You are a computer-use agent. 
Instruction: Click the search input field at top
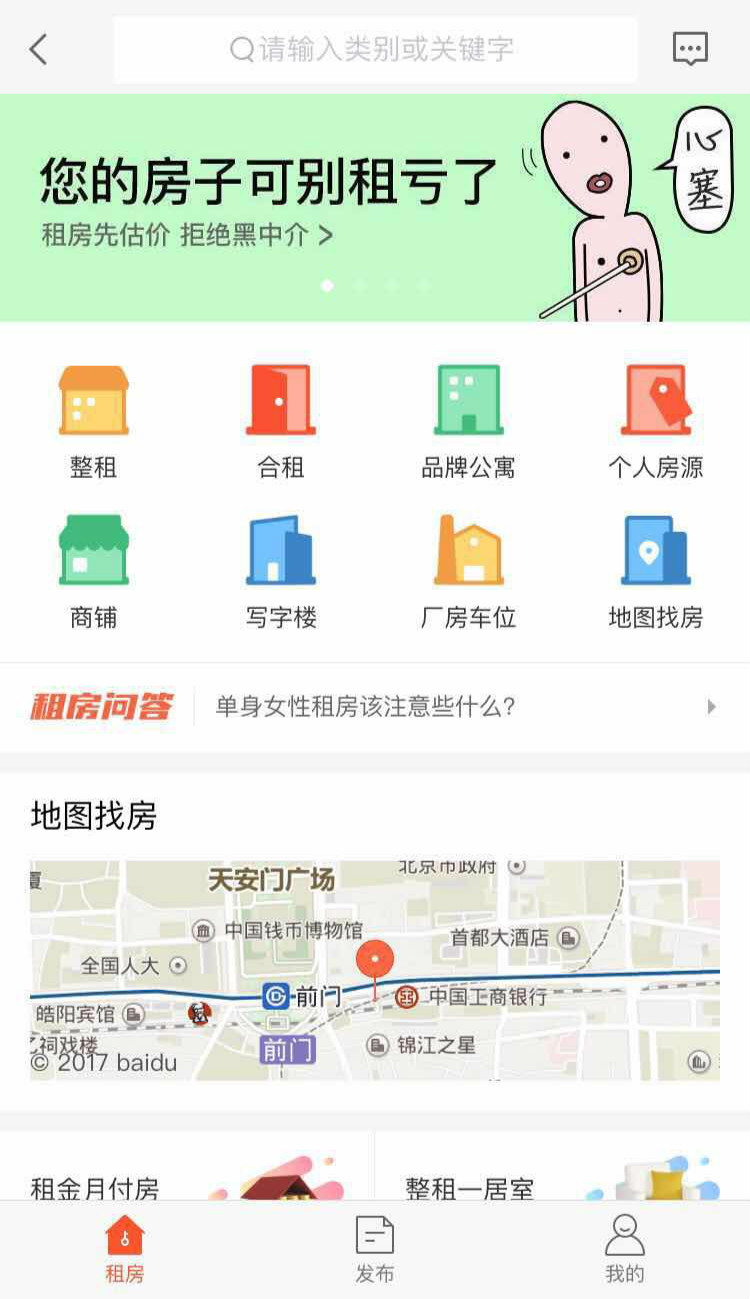(x=375, y=49)
